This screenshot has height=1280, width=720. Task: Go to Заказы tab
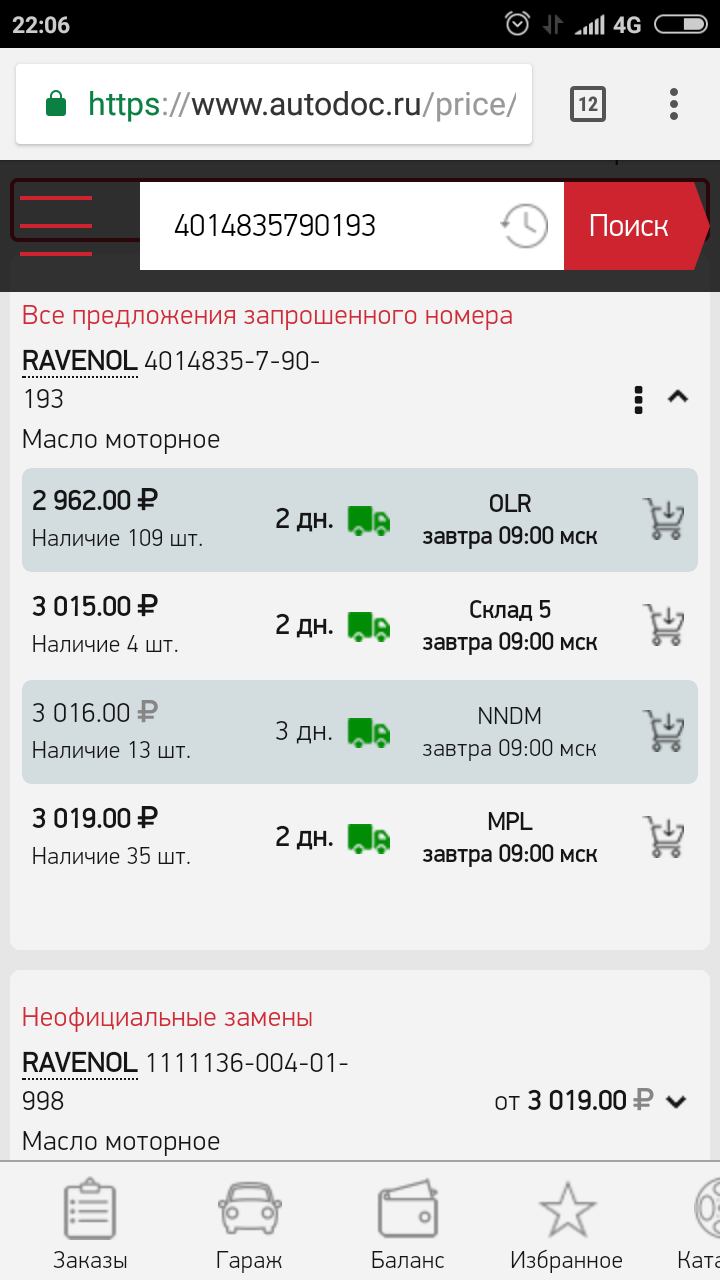(x=90, y=1224)
